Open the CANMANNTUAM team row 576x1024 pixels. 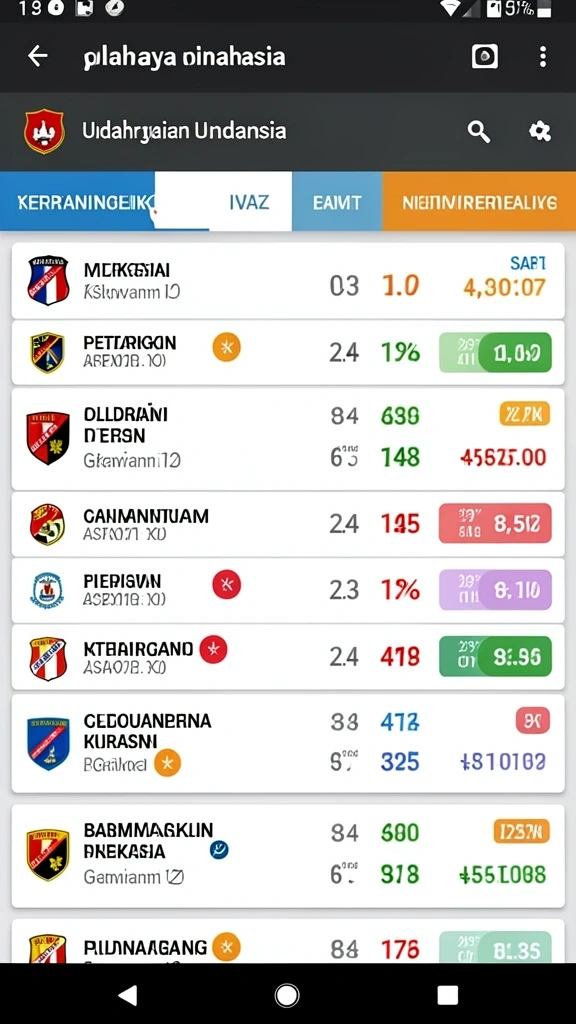288,524
